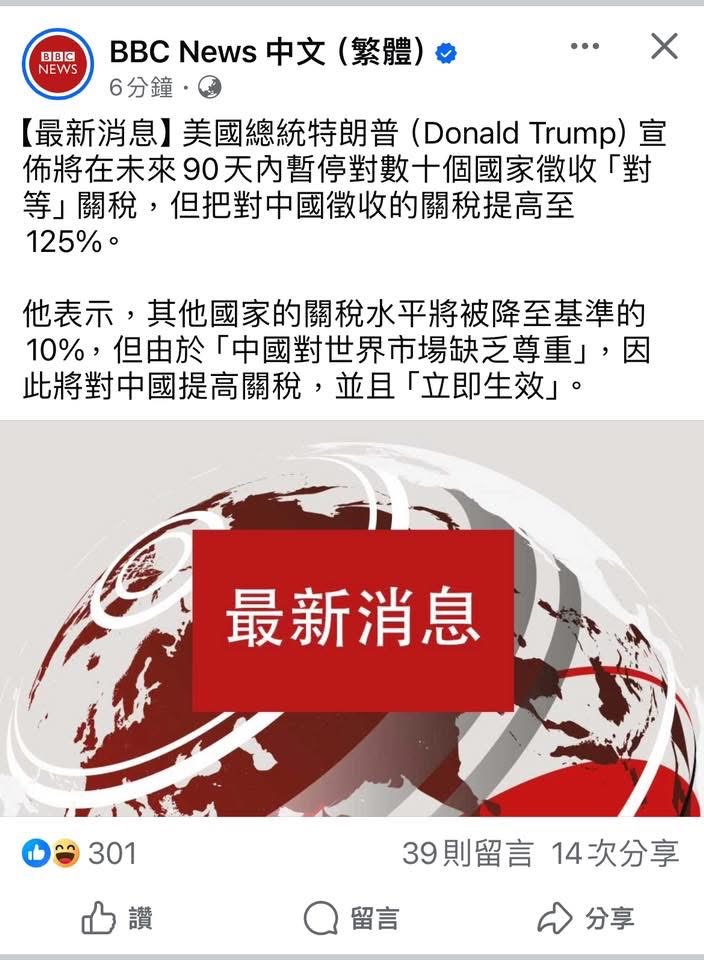Share the post with 分享
This screenshot has height=960, width=704.
pos(586,918)
